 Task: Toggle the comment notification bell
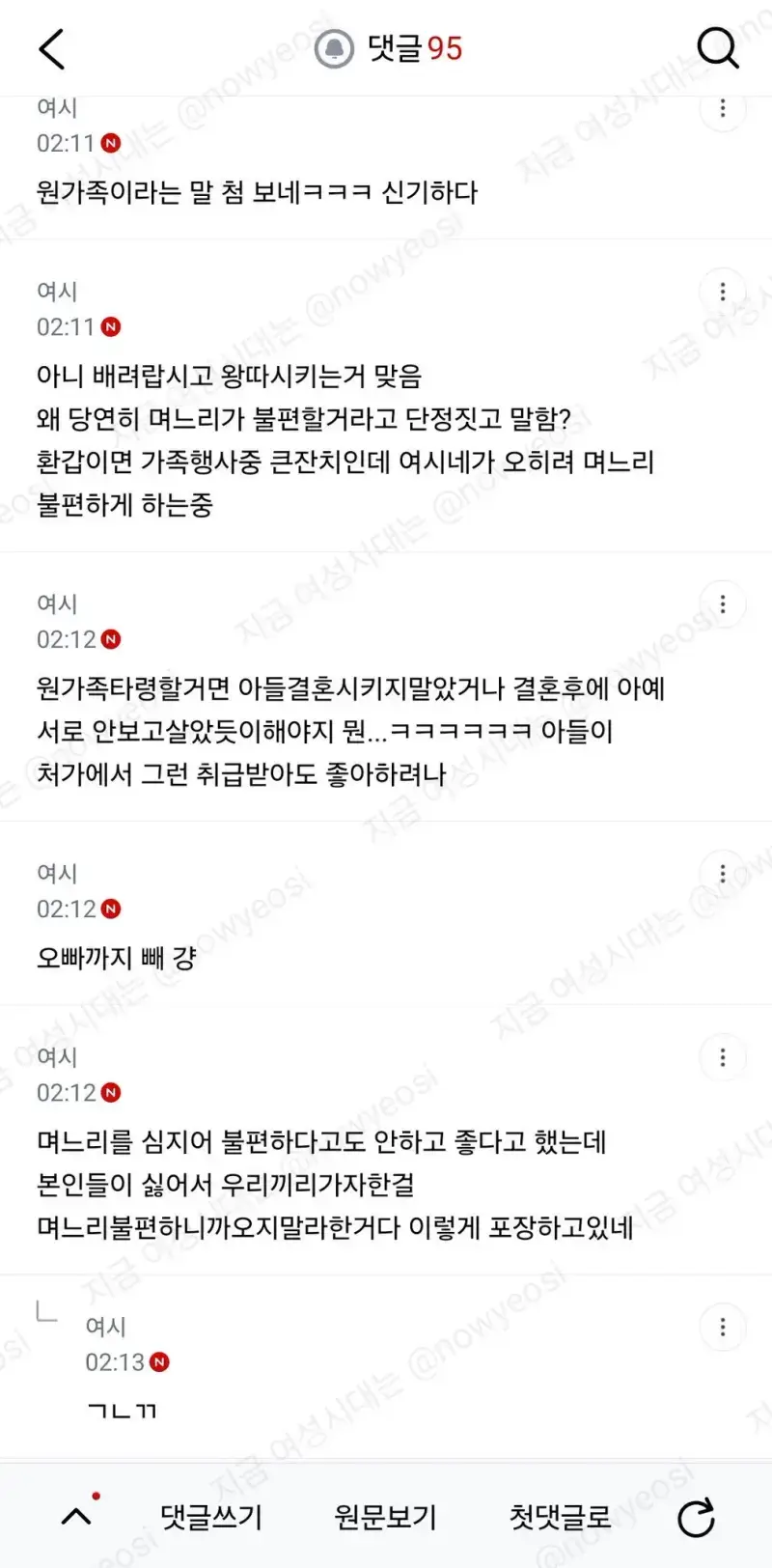[335, 48]
